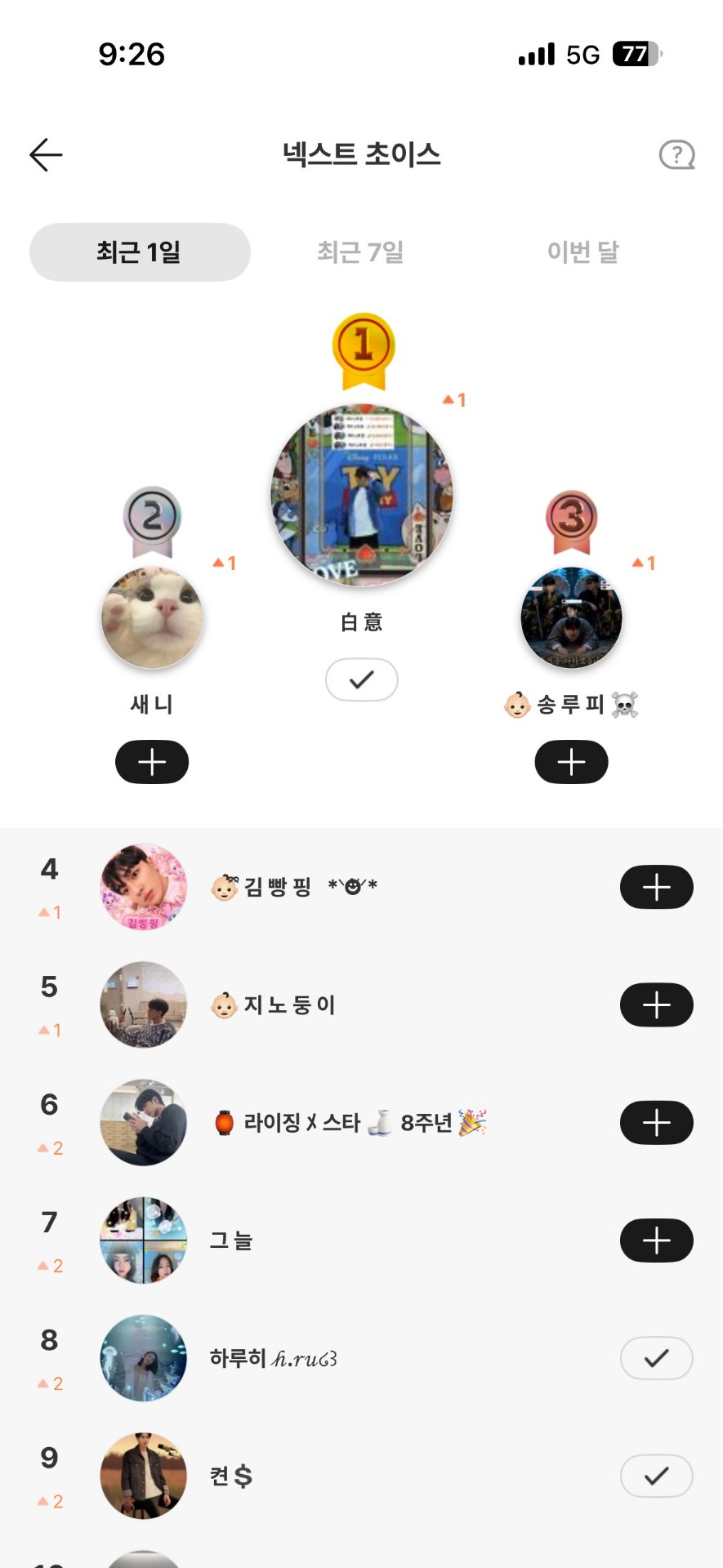Add 새니 with the plus button
The width and height of the screenshot is (723, 1568).
[152, 762]
